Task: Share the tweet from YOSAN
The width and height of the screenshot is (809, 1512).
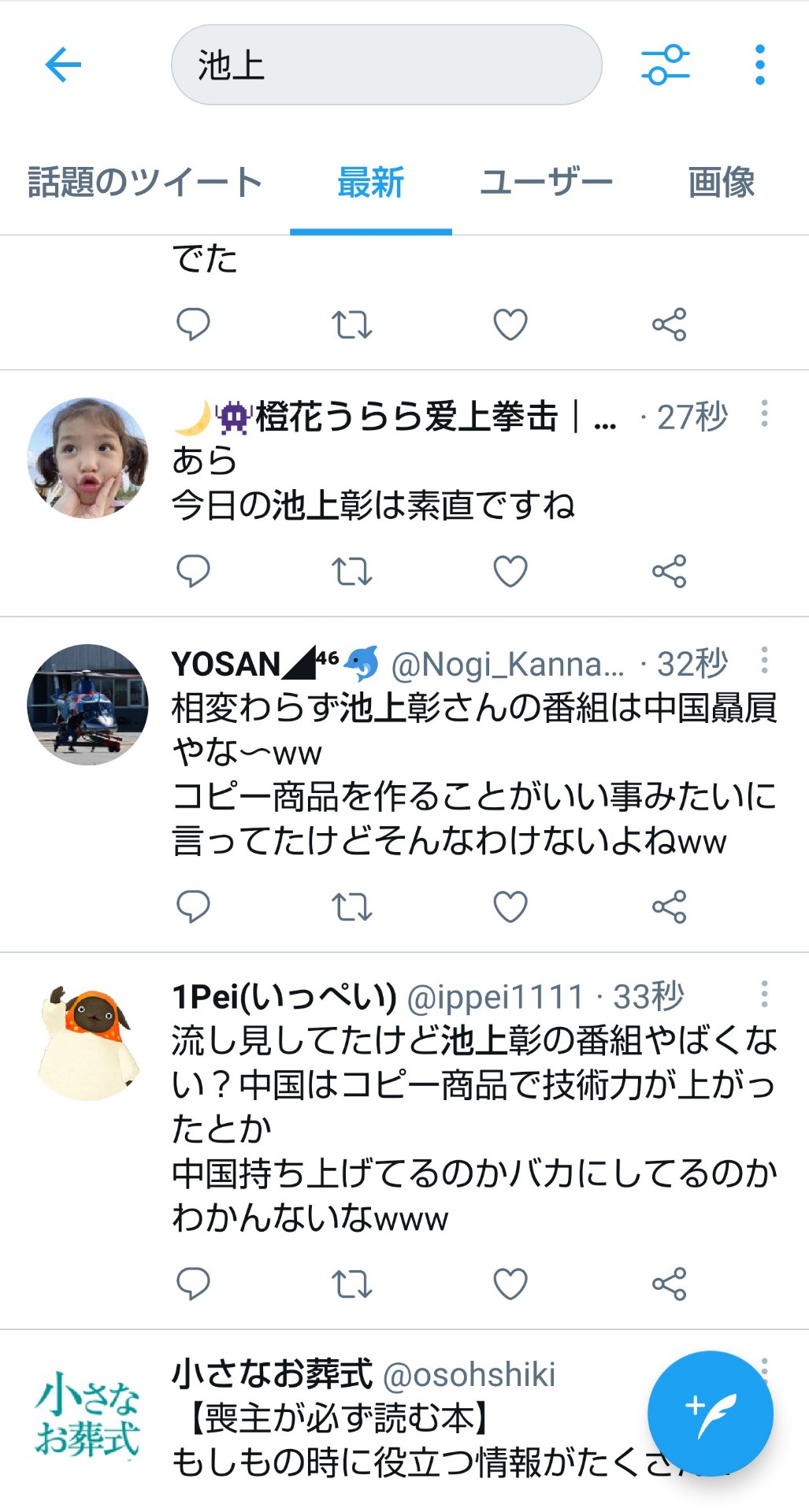Action: tap(670, 907)
